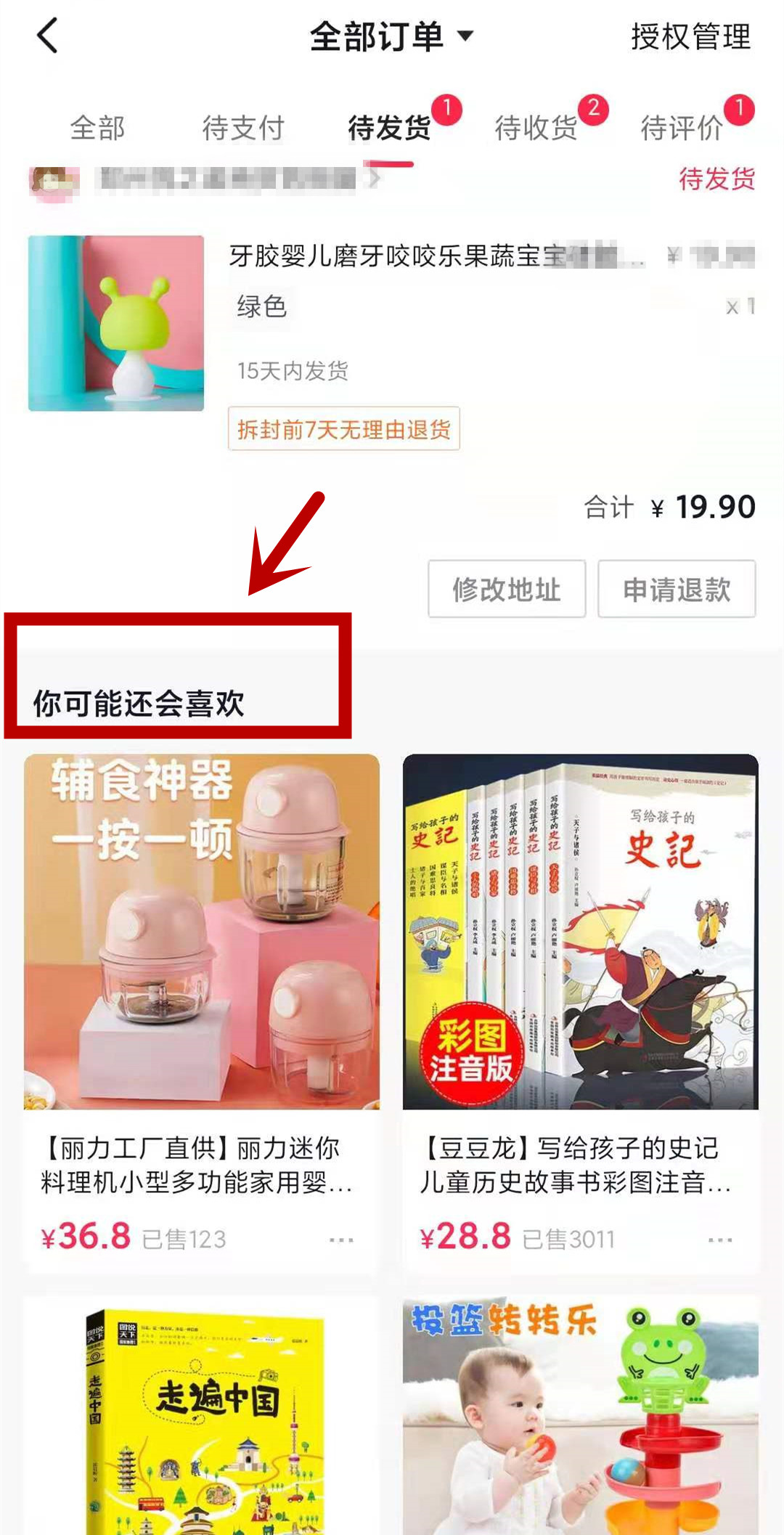Tap the 修改地址 button
This screenshot has height=1535, width=784.
[x=507, y=589]
